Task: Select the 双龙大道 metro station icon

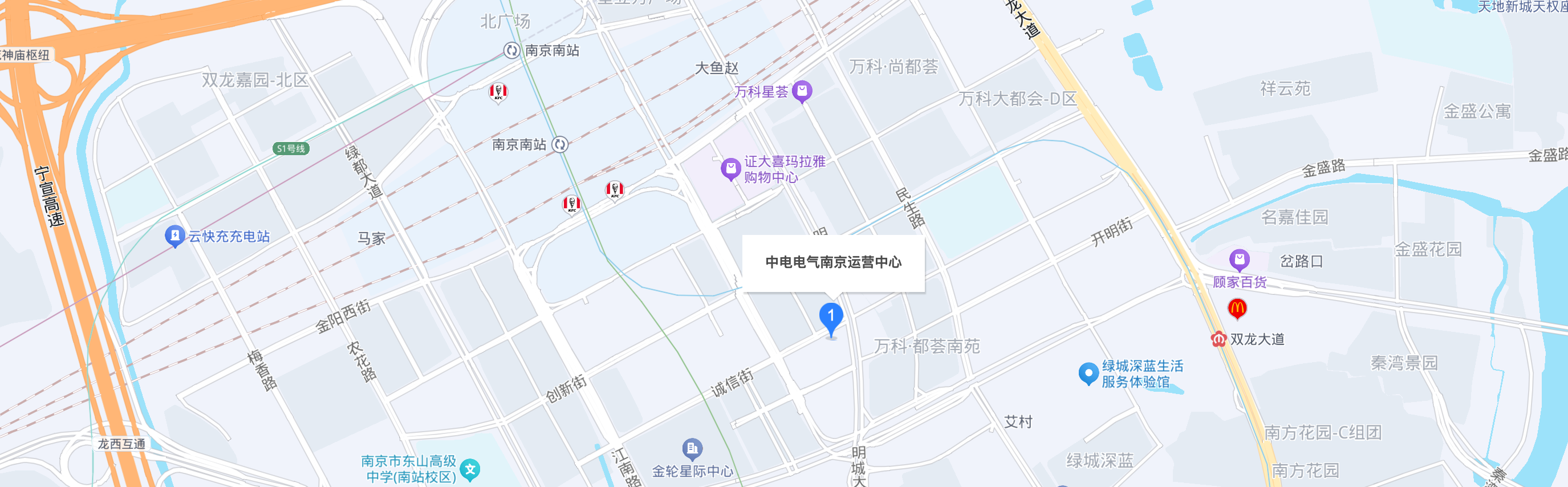Action: click(x=1218, y=339)
